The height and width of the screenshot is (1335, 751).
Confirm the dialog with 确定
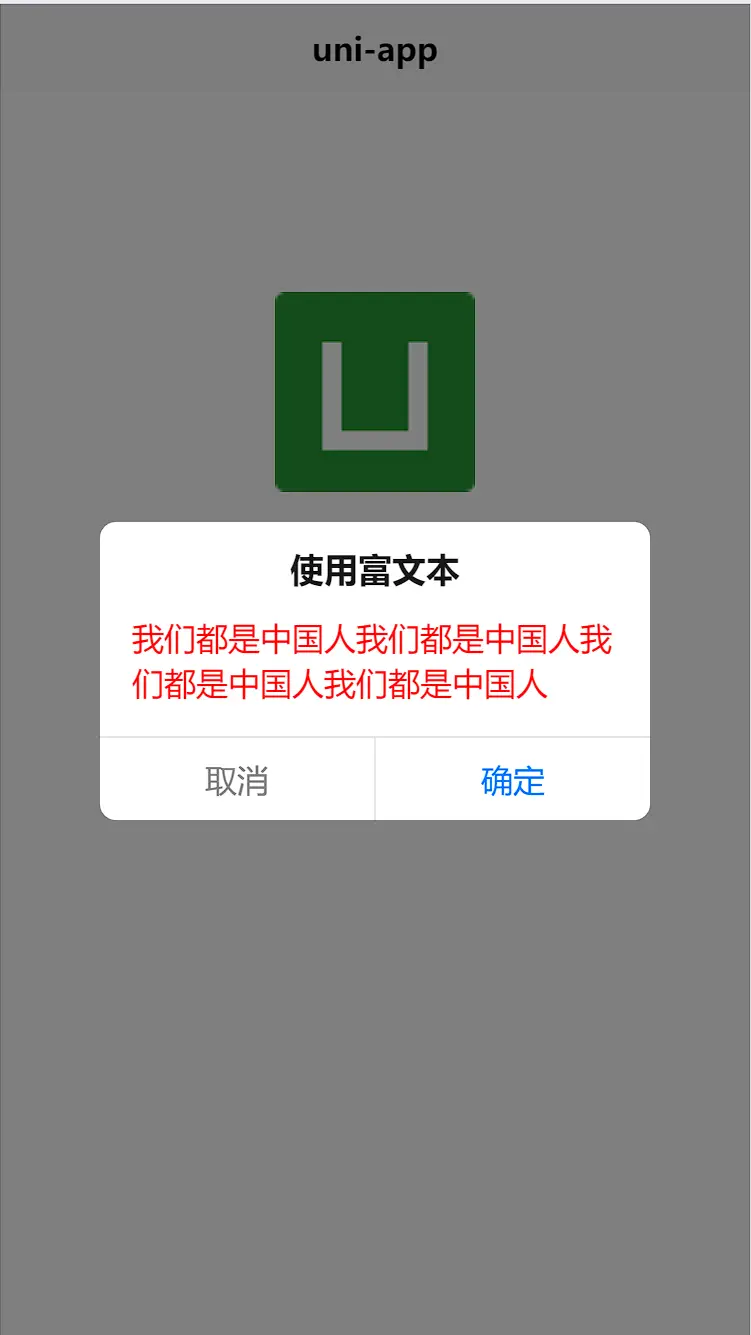pyautogui.click(x=513, y=780)
